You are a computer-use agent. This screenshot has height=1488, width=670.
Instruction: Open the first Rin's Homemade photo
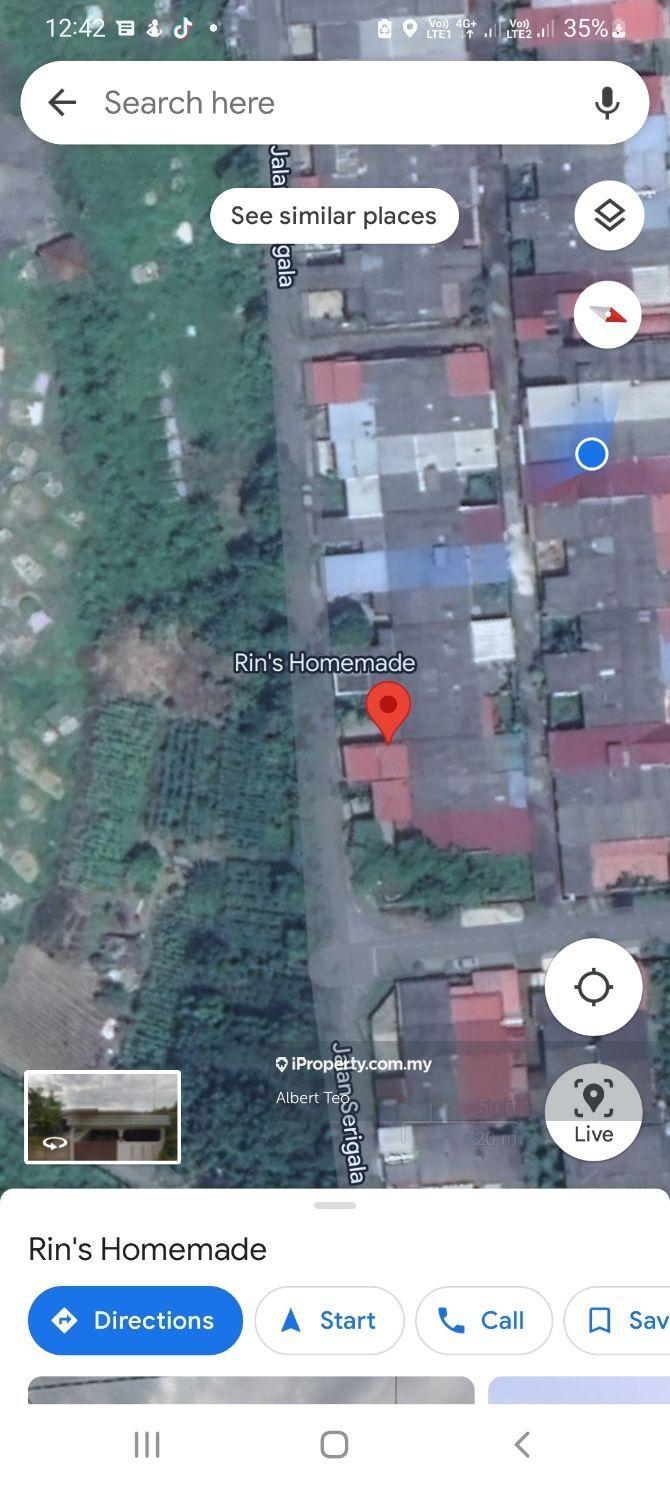(x=250, y=1390)
